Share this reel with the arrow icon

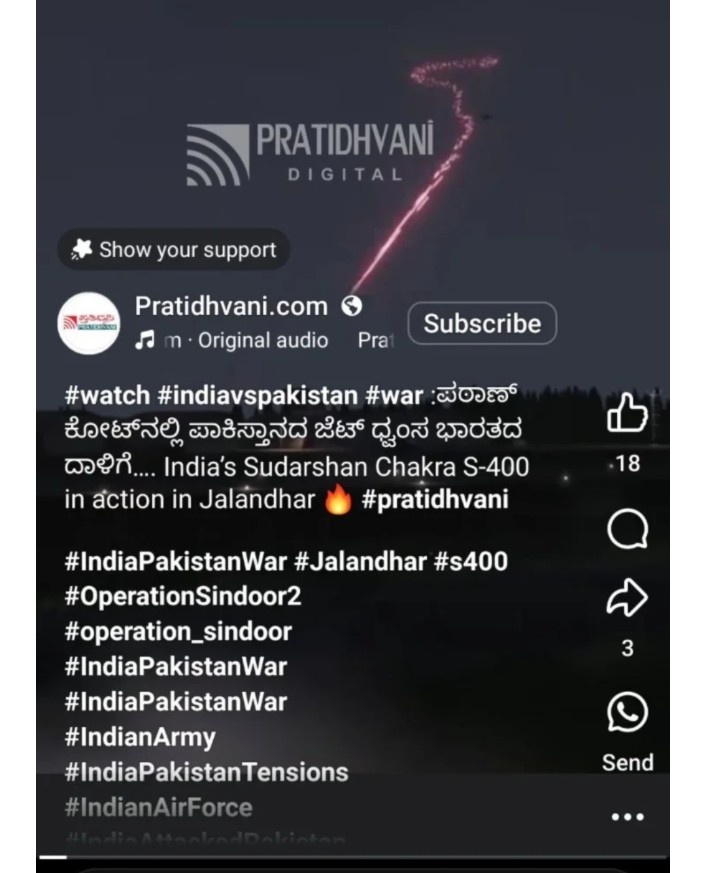tap(627, 599)
